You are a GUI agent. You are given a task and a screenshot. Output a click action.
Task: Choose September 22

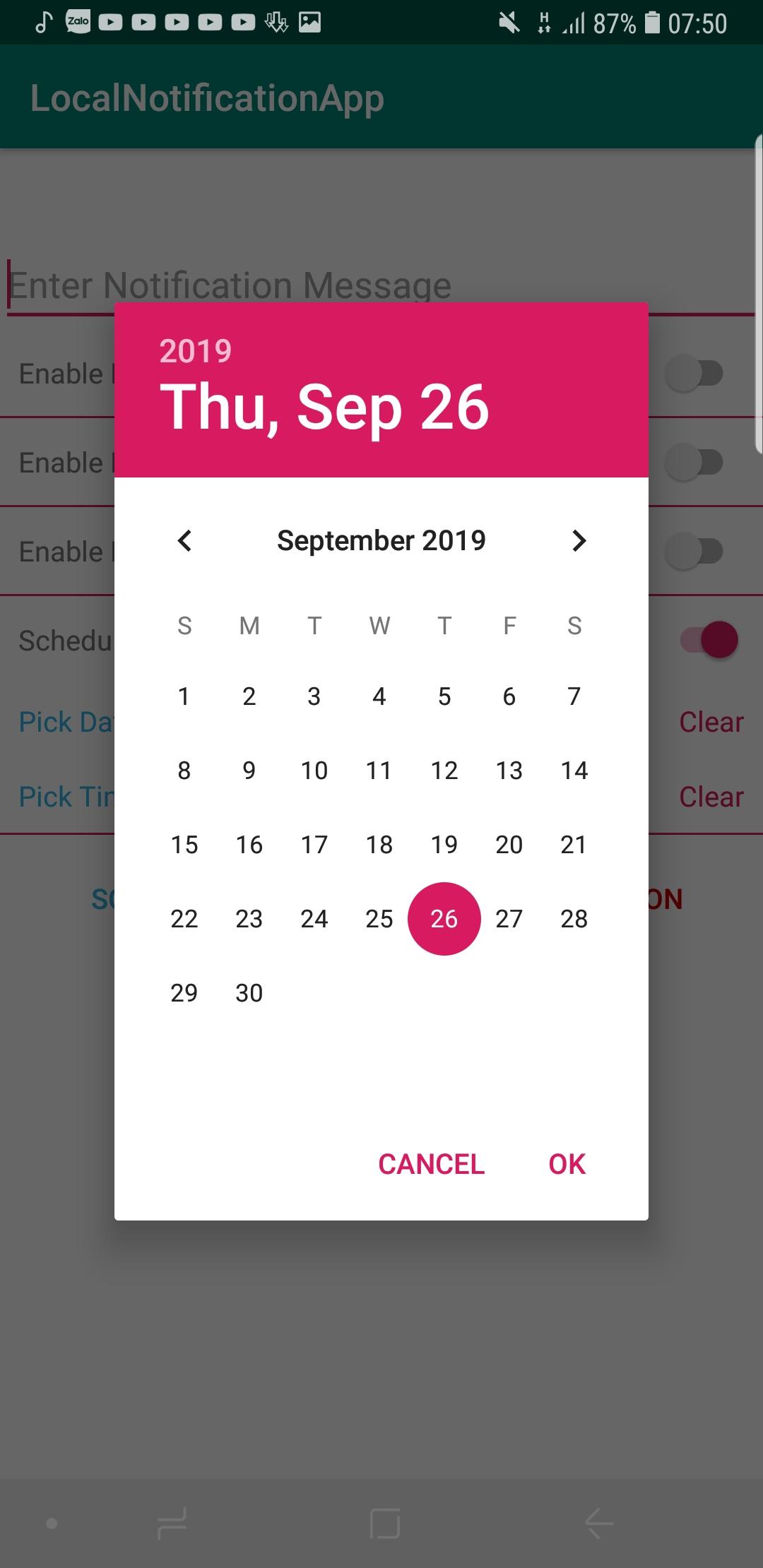coord(184,919)
